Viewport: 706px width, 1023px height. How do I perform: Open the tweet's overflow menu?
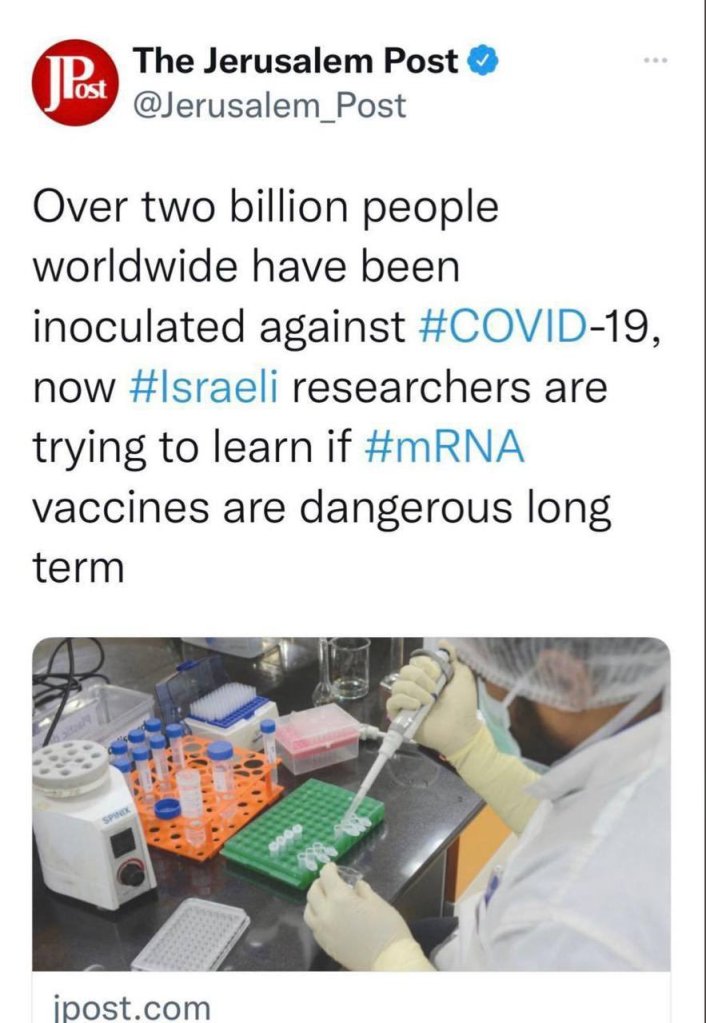[656, 59]
